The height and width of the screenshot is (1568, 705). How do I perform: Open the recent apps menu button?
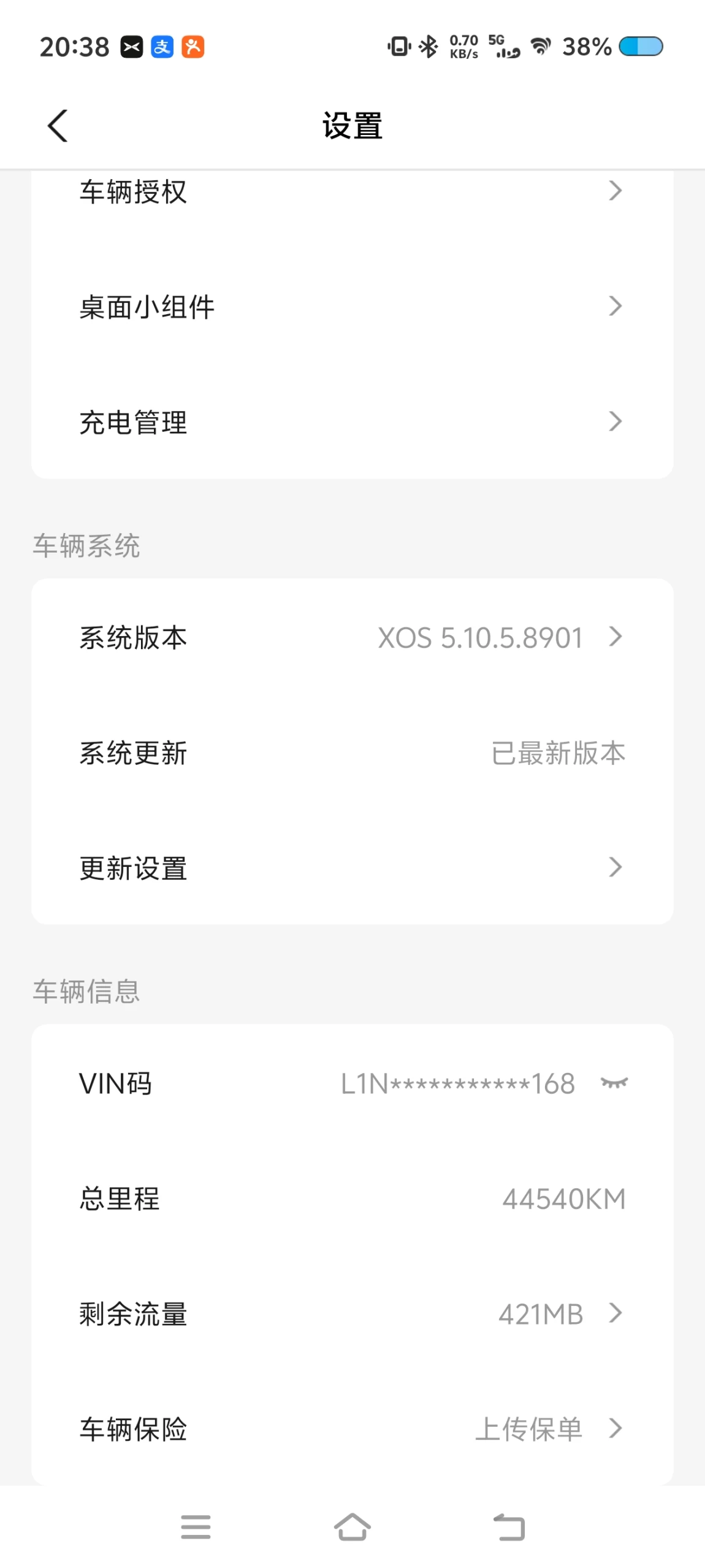coord(196,1527)
